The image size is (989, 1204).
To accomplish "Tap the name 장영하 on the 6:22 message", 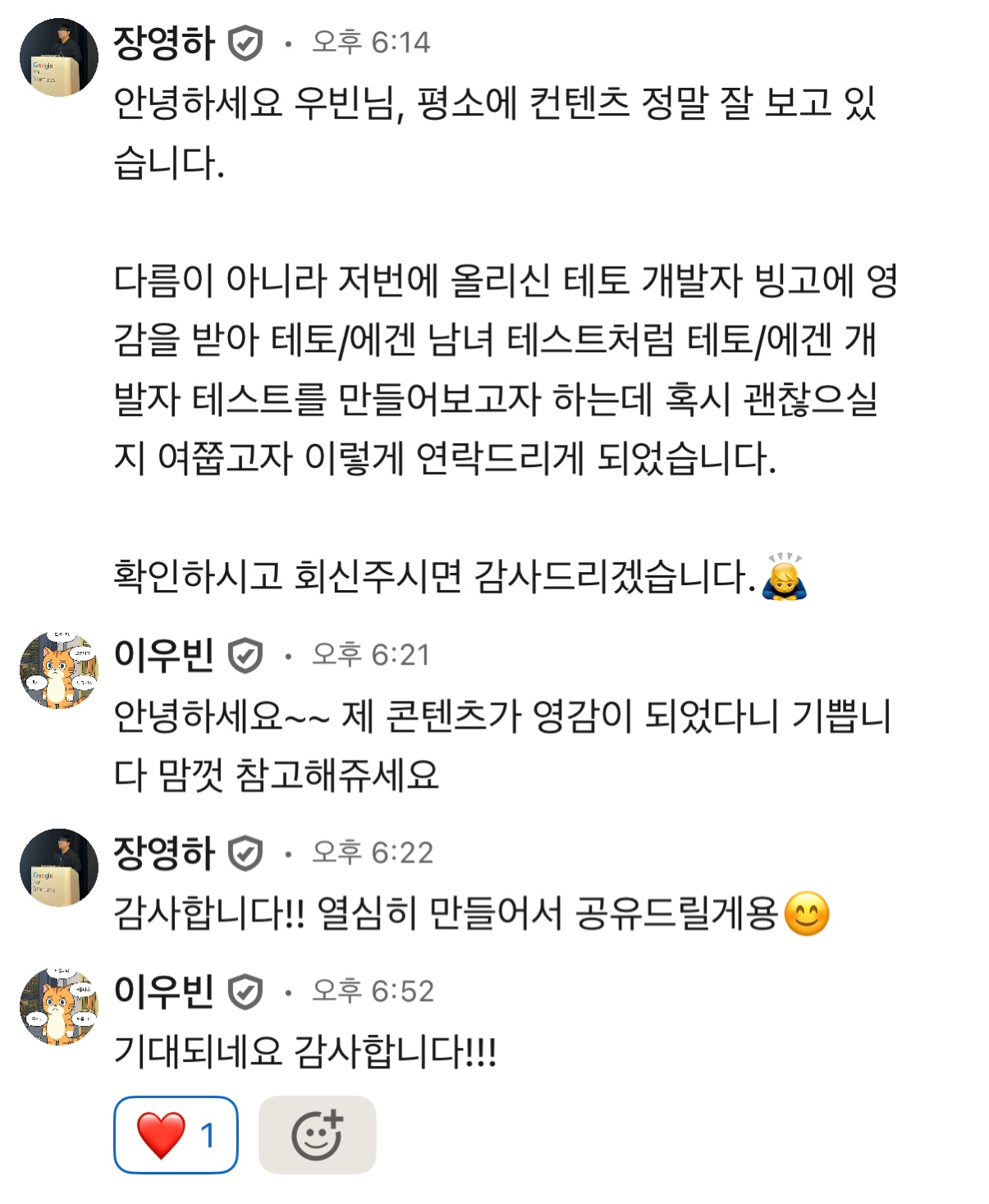I will point(163,853).
